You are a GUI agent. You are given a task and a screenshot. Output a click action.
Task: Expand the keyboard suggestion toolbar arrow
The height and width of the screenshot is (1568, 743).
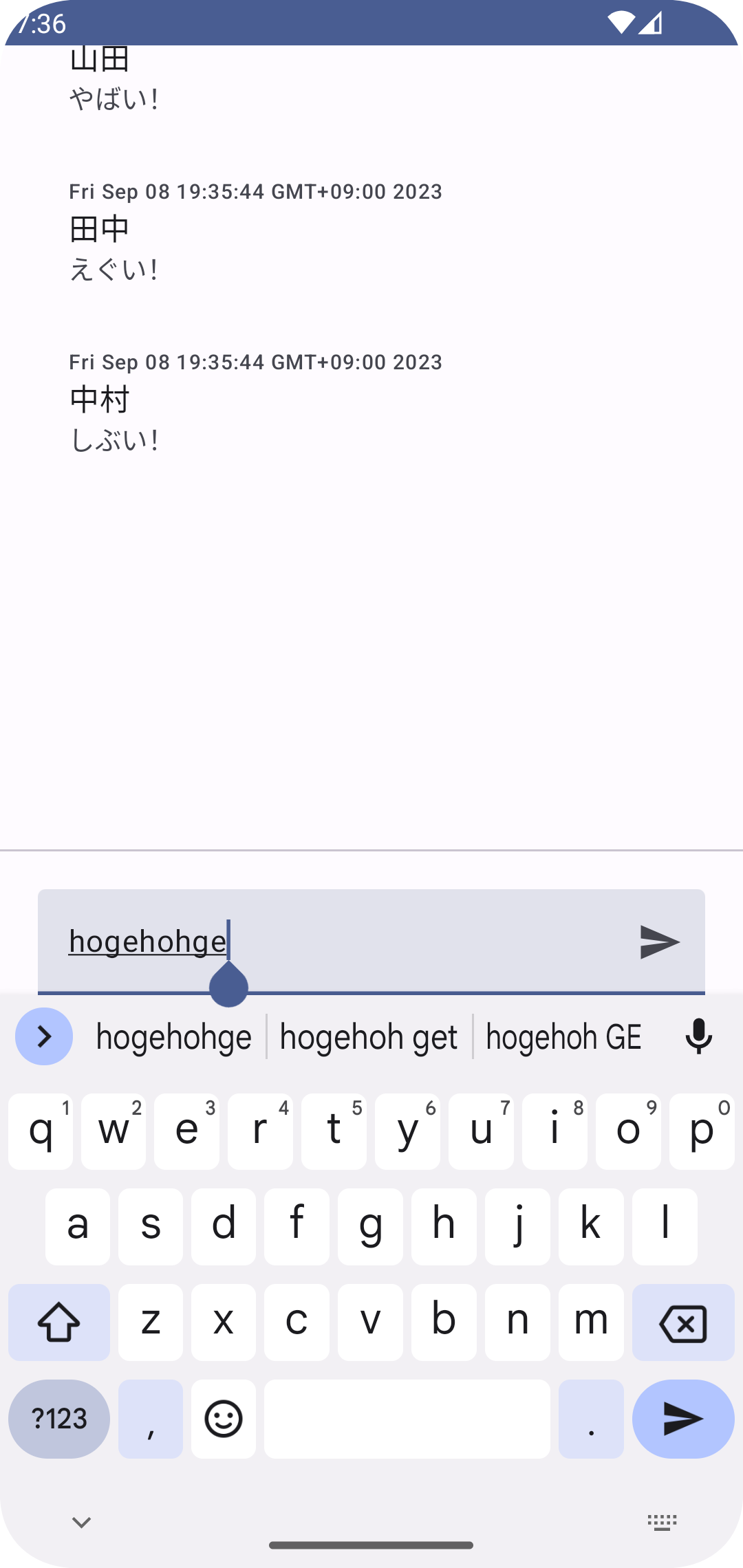[x=44, y=1036]
